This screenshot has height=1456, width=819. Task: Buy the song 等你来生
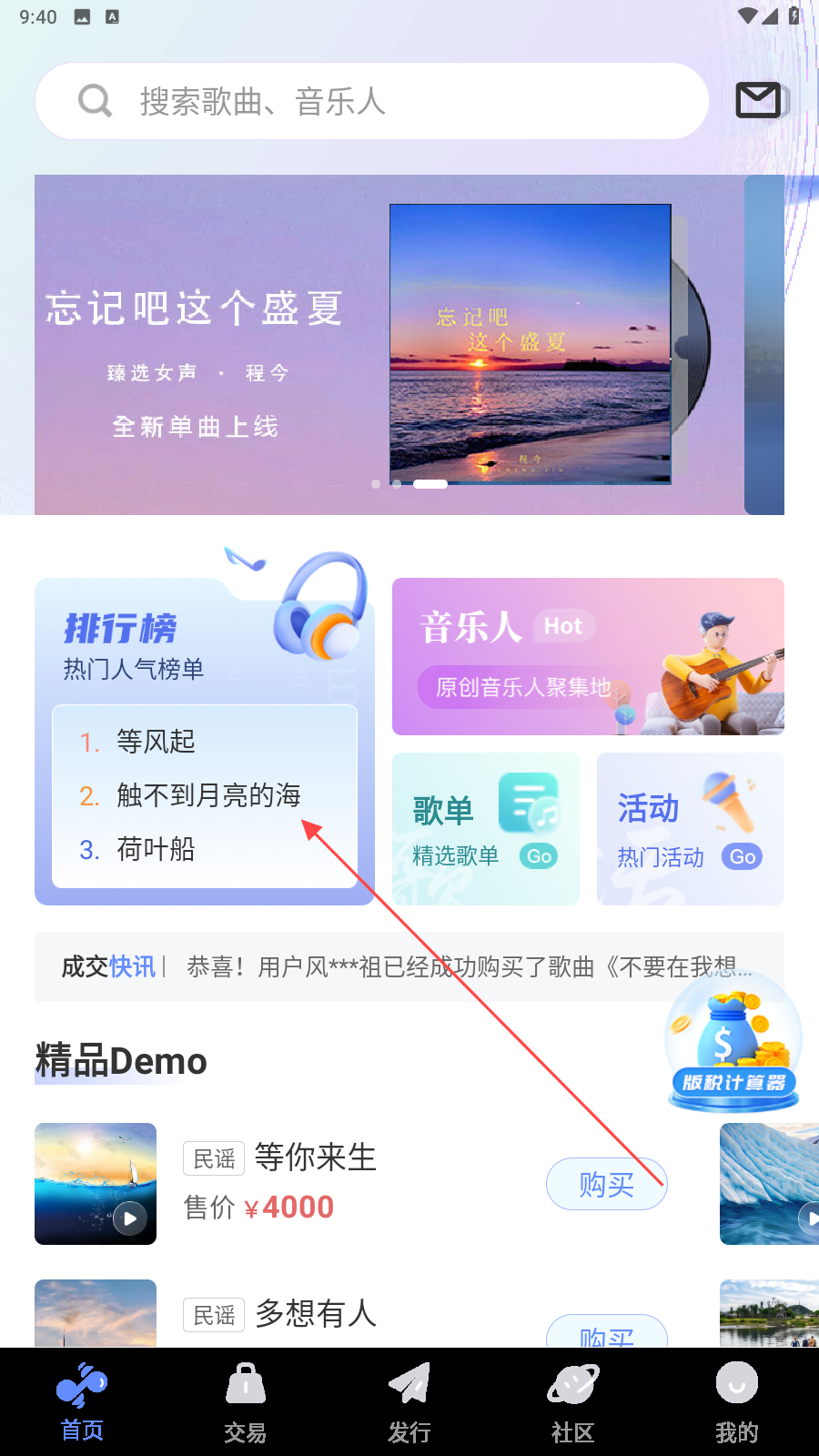click(607, 1184)
